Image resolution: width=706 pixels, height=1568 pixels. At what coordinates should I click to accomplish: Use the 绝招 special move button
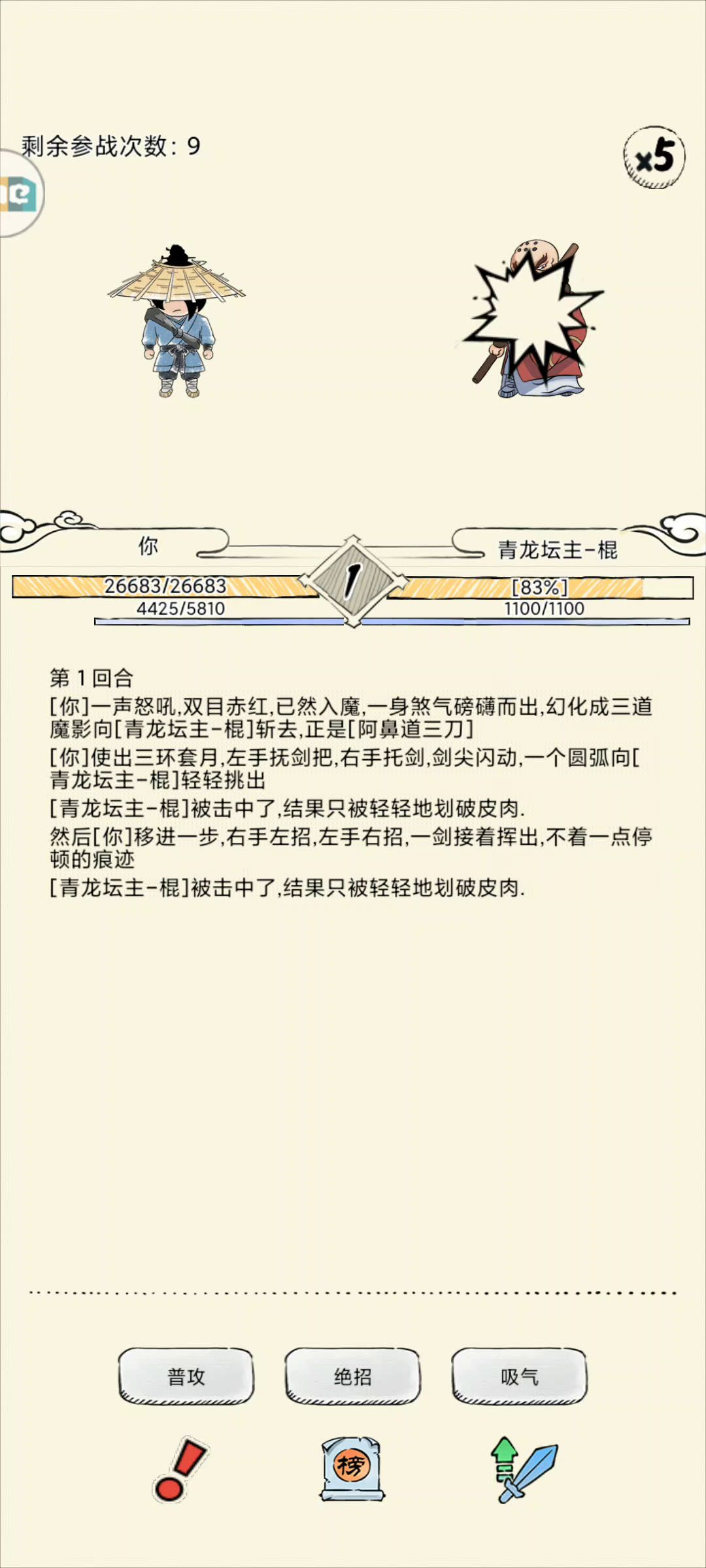tap(352, 1376)
